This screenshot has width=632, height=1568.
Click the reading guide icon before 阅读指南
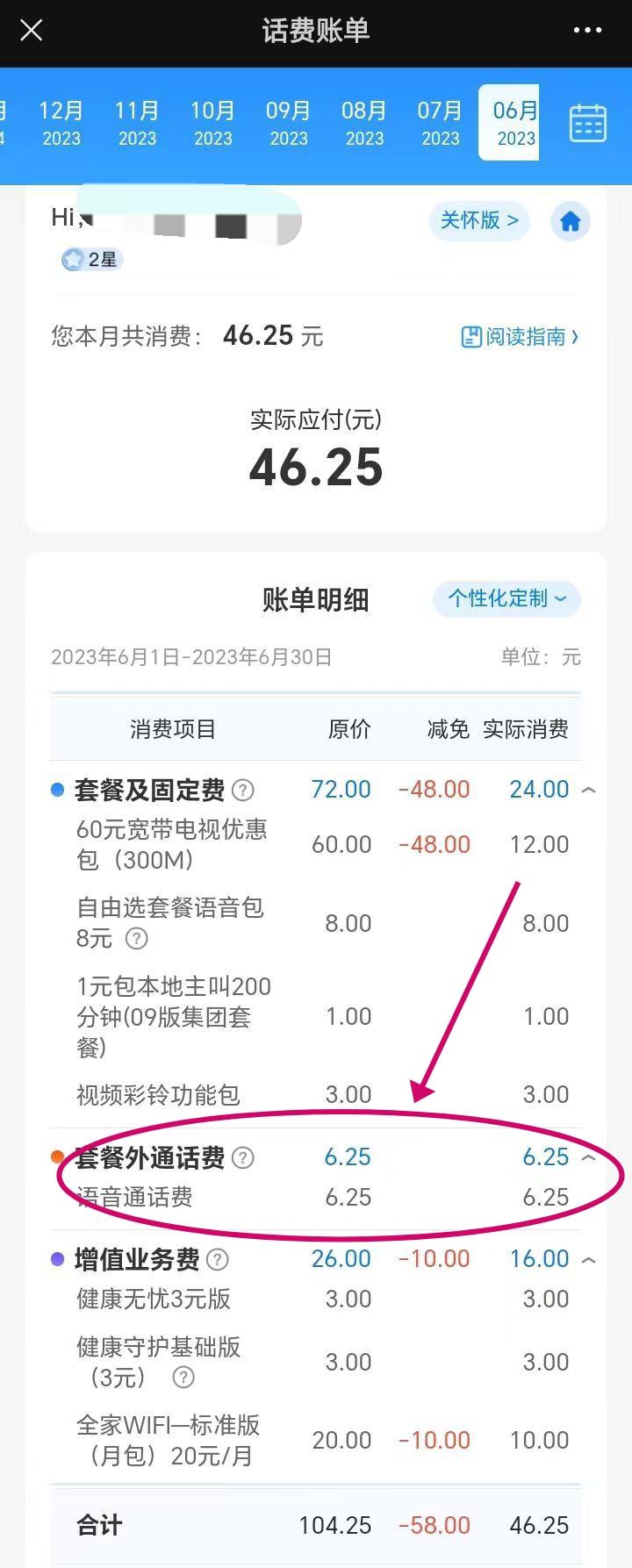[x=470, y=335]
